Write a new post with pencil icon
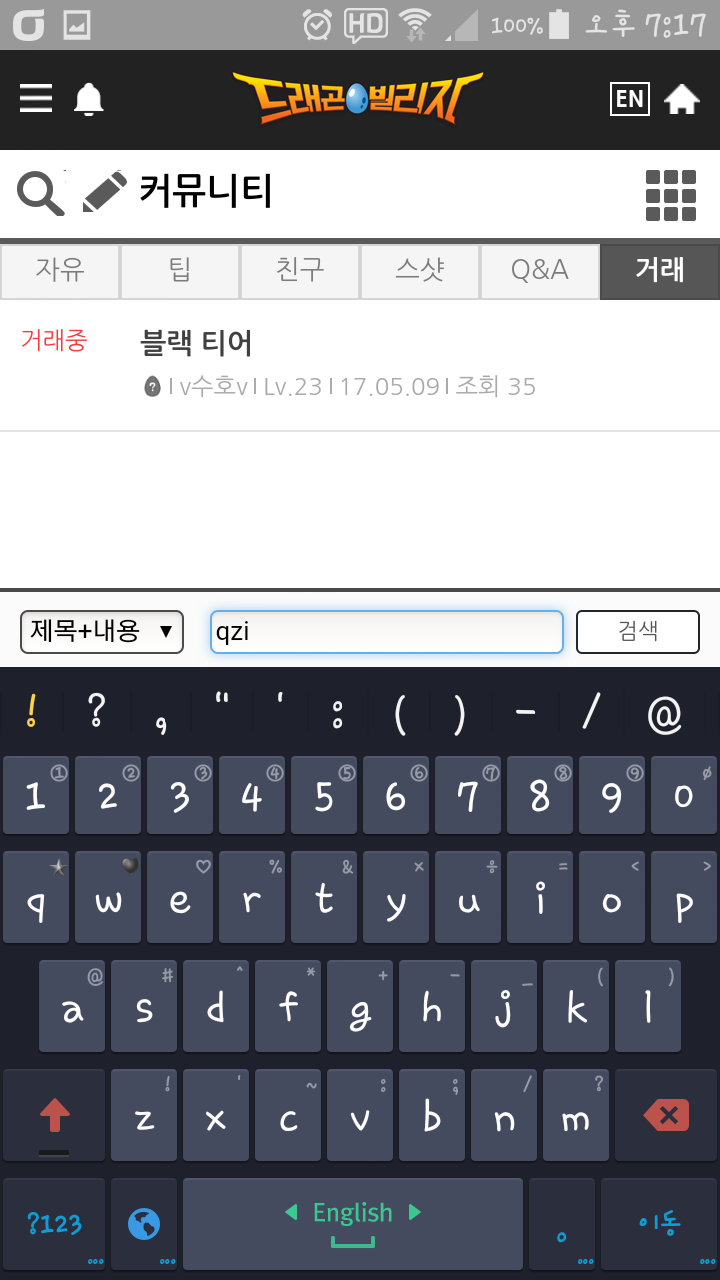 point(104,192)
